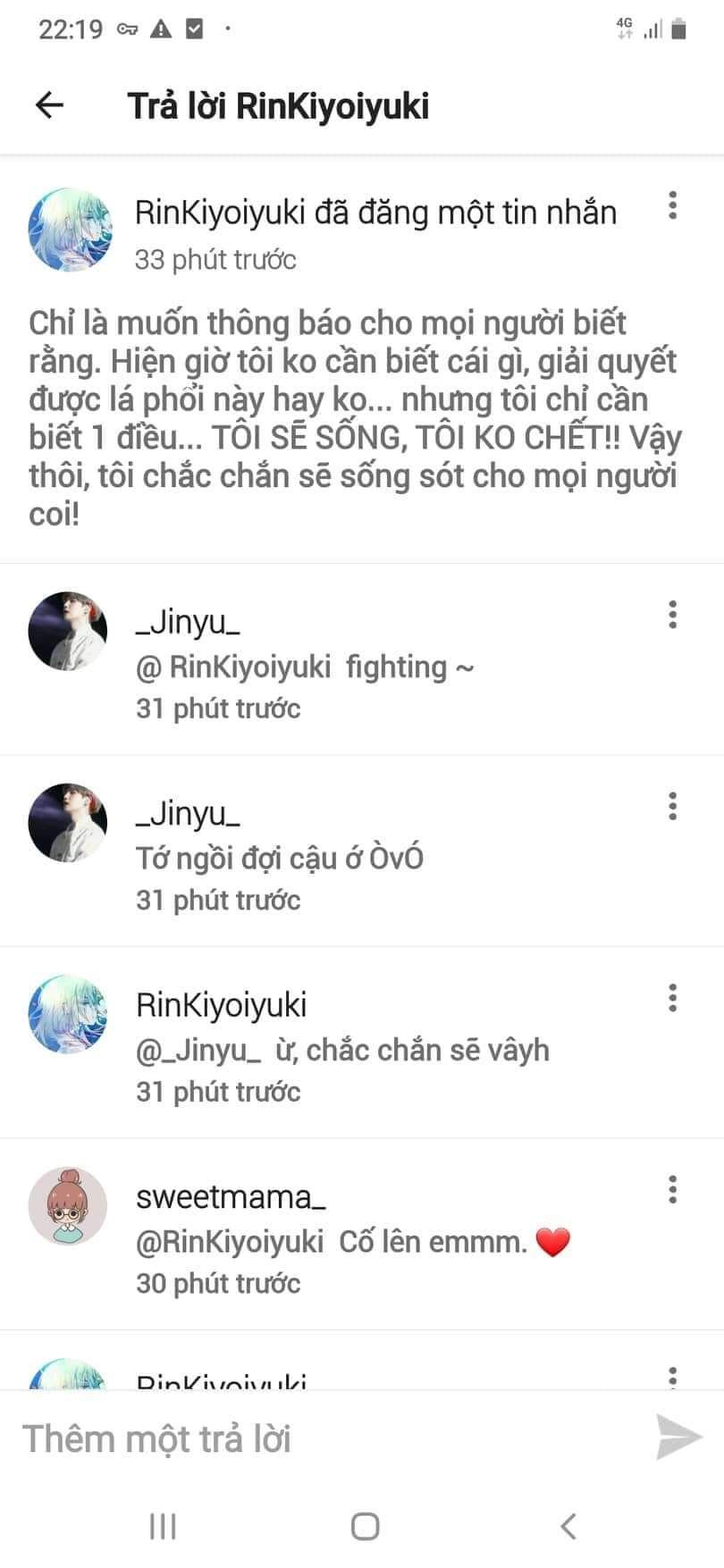
Task: Open overflow menu on RinKiyoiyuki's main post
Action: click(x=672, y=205)
